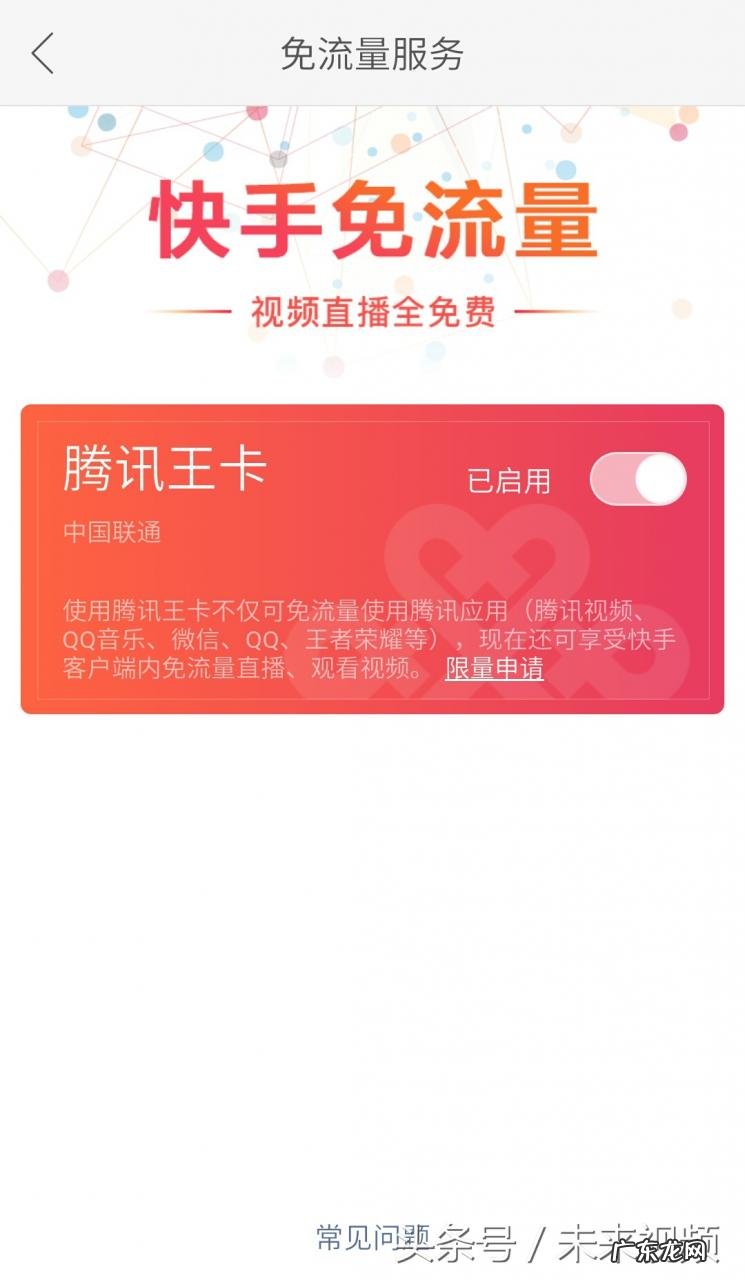Select the 免流量服务 title bar tab
The image size is (745, 1280).
[x=372, y=55]
